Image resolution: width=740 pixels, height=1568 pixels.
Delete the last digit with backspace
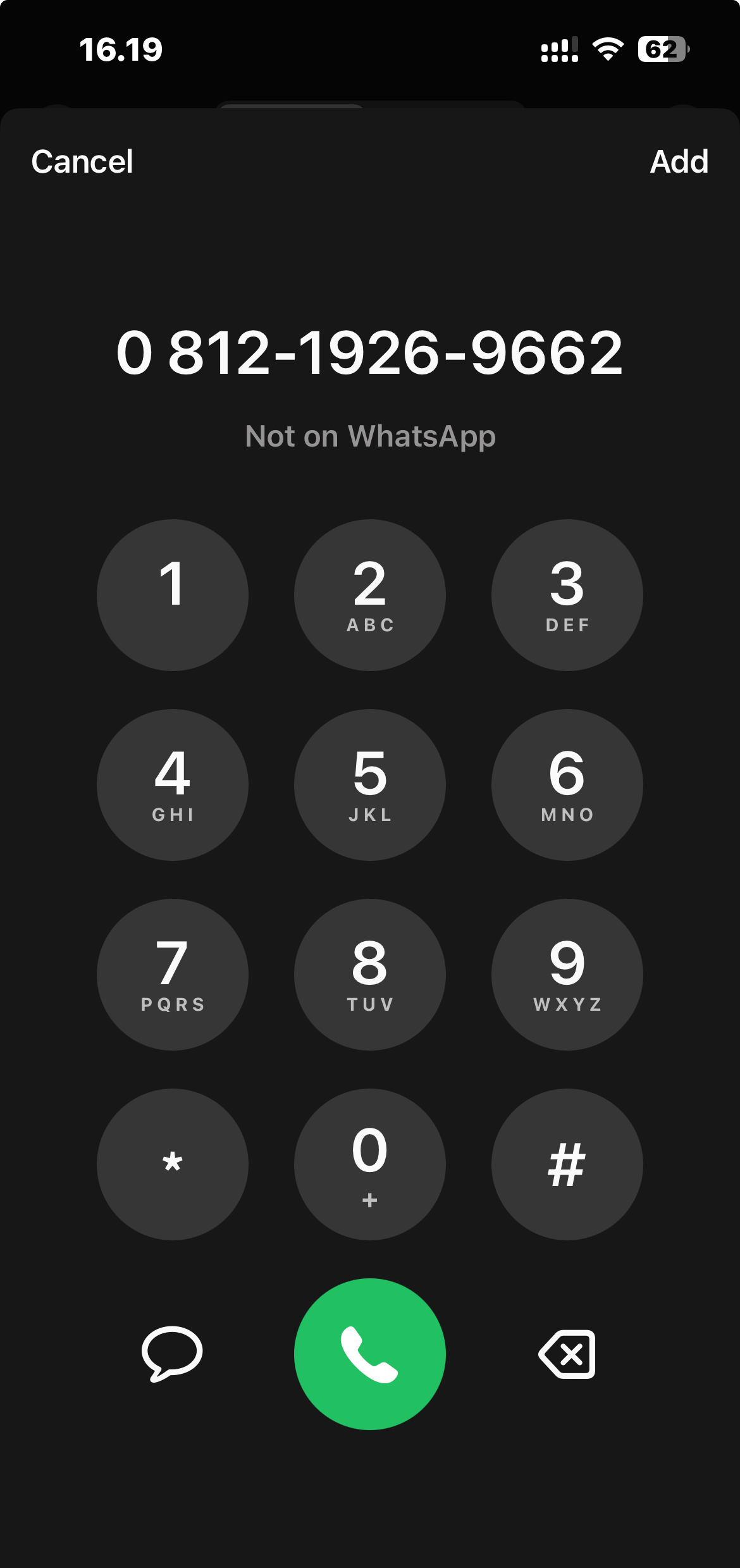pyautogui.click(x=567, y=1354)
